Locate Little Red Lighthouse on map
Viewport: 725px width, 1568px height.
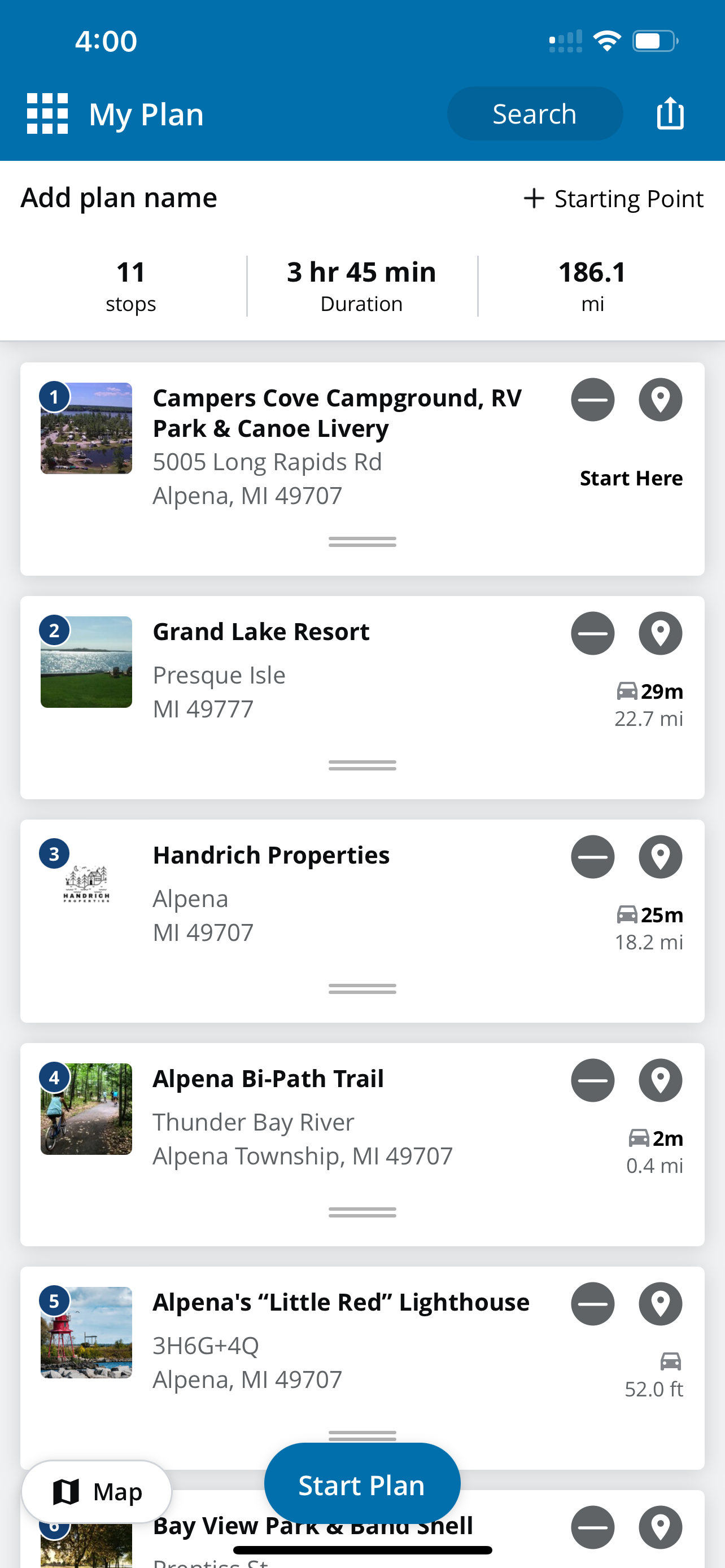tap(660, 1303)
